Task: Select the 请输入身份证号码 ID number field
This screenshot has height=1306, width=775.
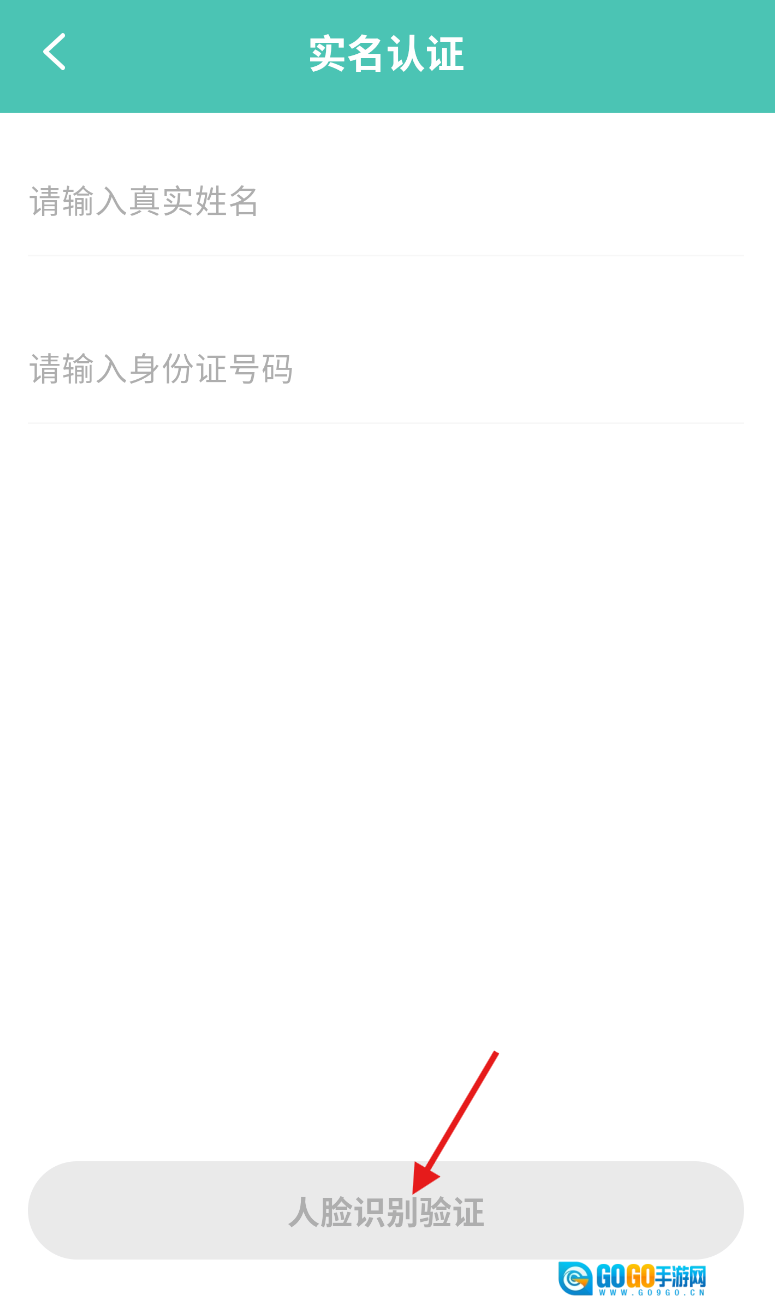Action: (x=385, y=370)
